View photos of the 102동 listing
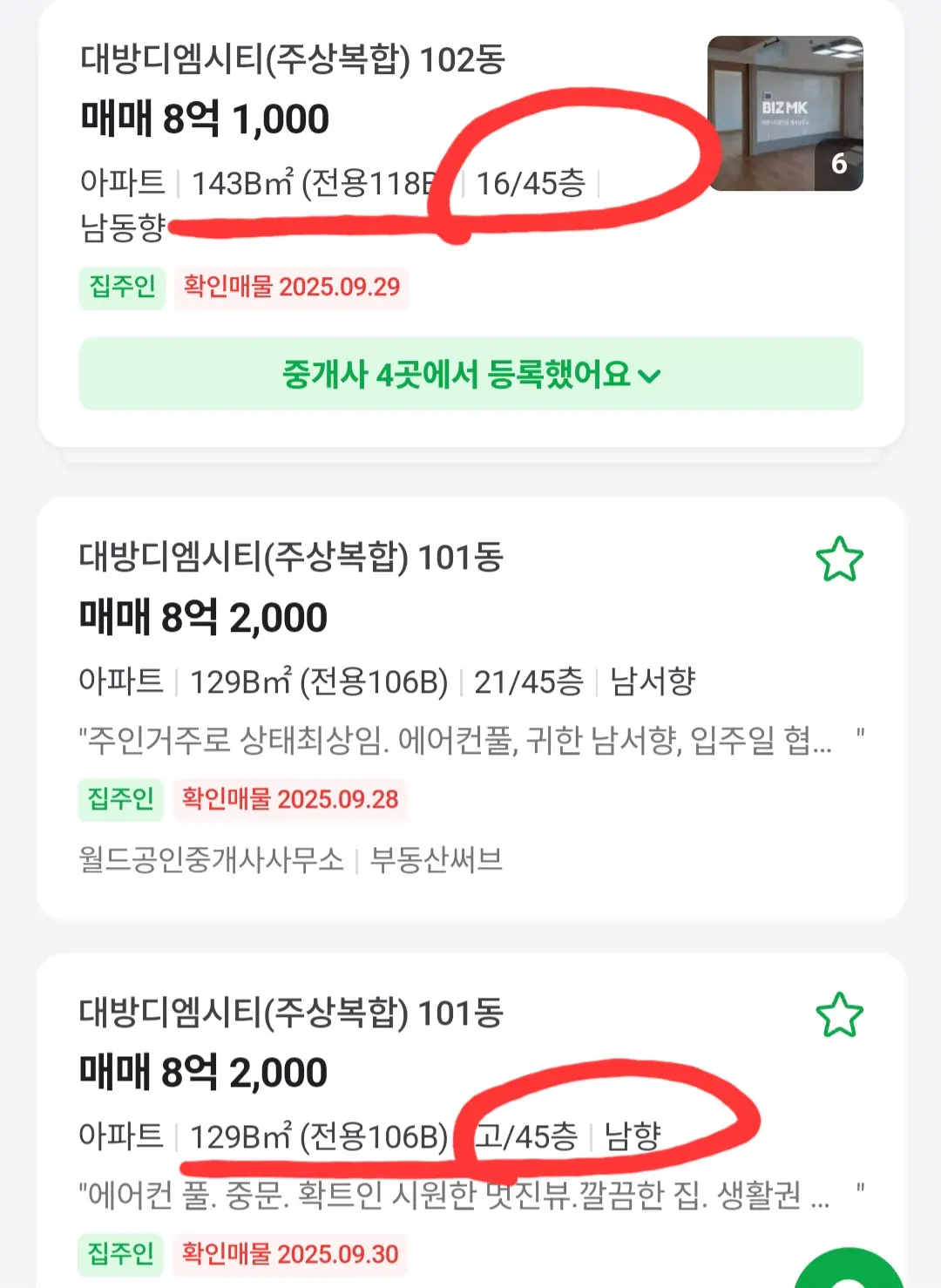This screenshot has height=1288, width=941. click(x=784, y=113)
